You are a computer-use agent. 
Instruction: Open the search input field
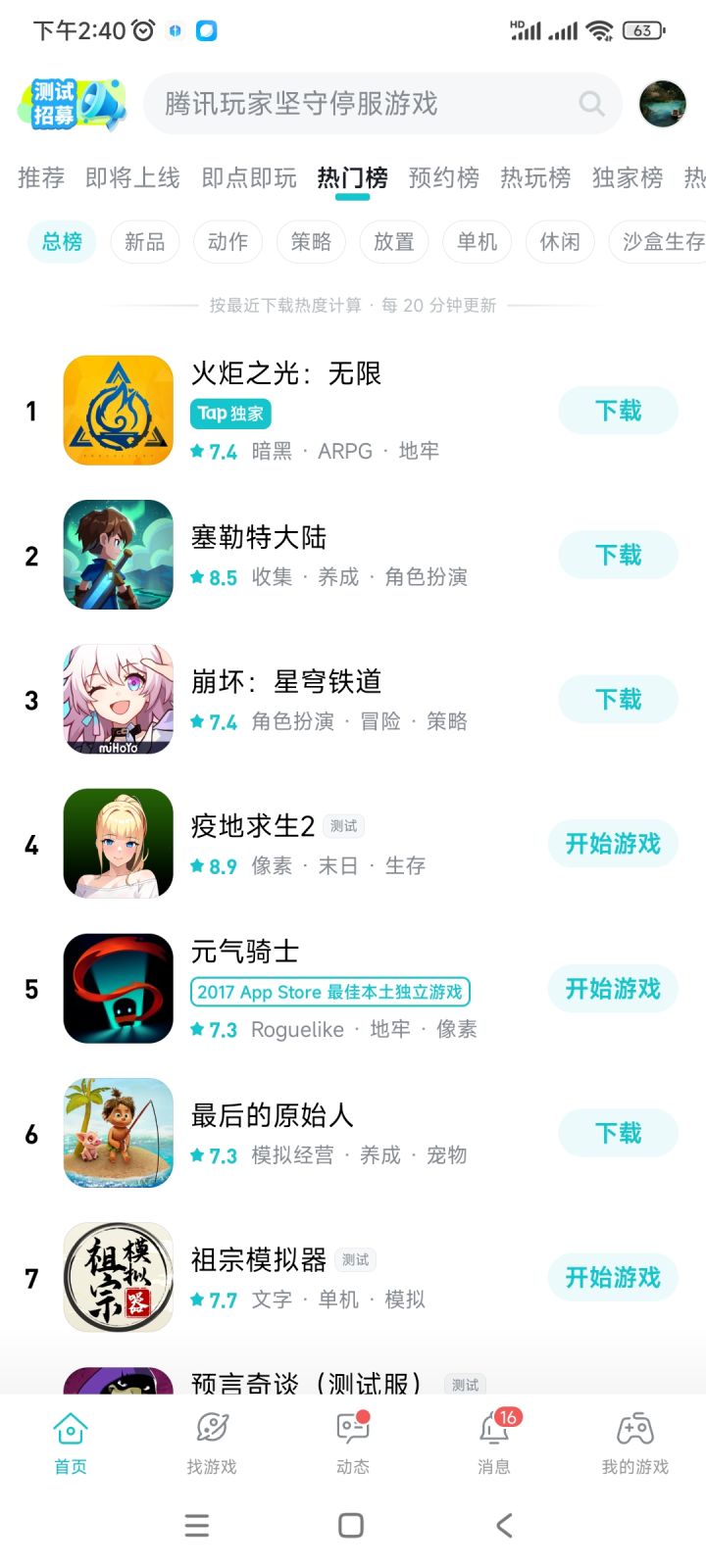[x=353, y=103]
